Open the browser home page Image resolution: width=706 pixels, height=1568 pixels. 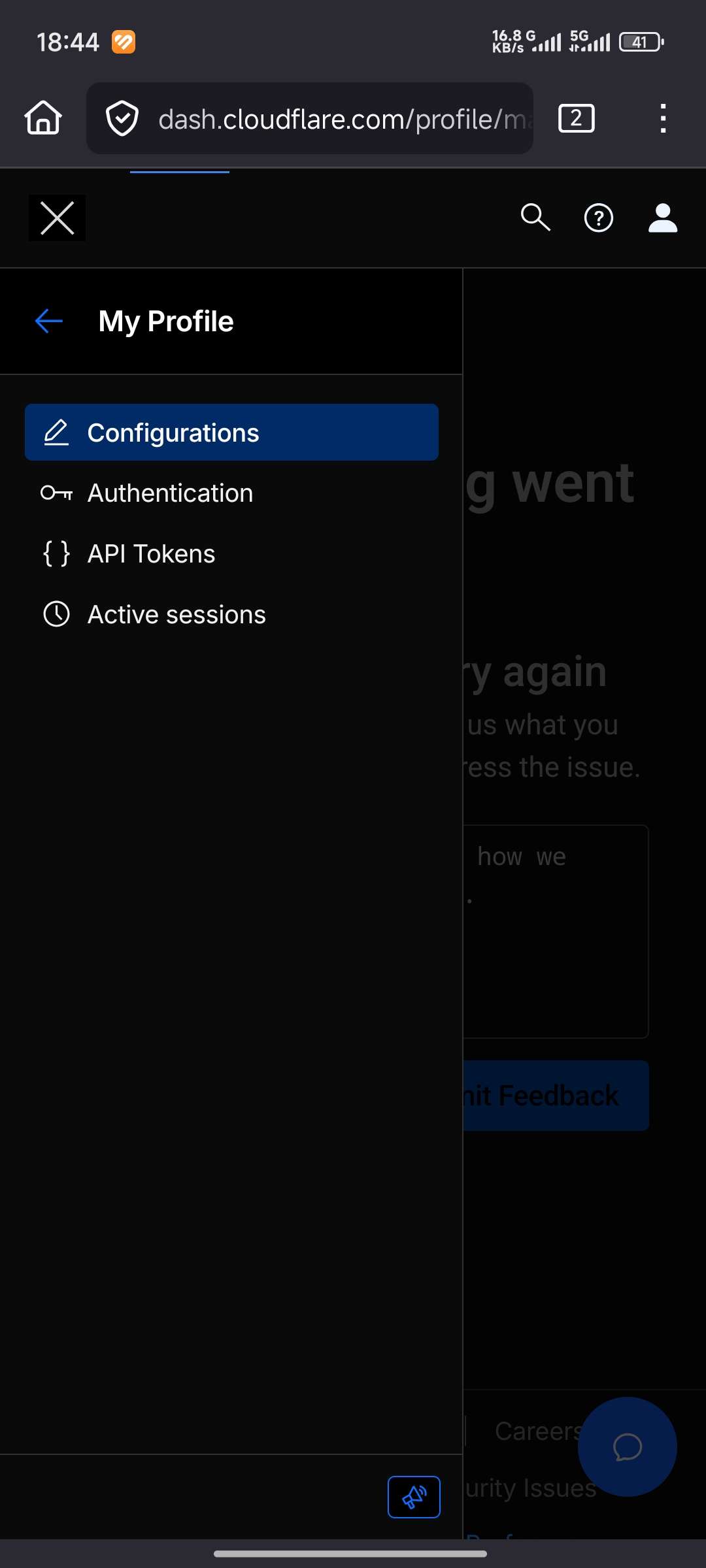coord(43,118)
